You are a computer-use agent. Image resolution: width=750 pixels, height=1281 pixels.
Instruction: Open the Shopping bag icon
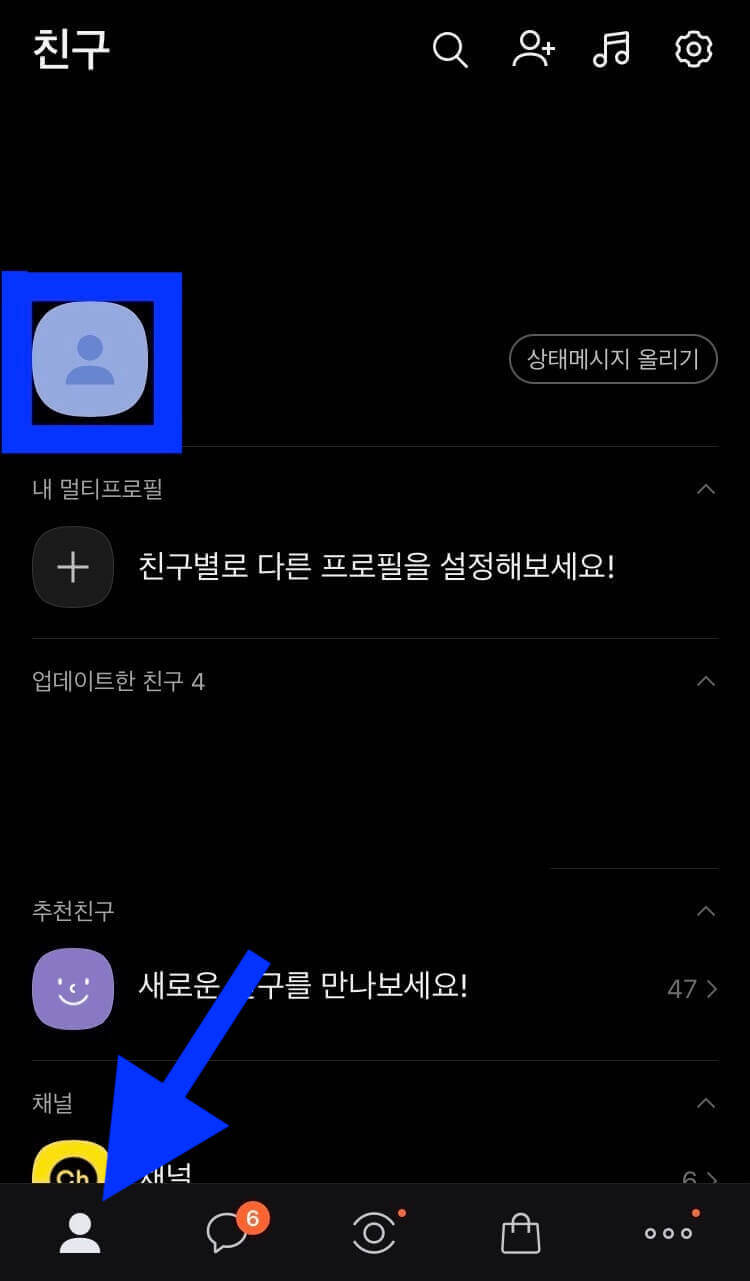521,1232
